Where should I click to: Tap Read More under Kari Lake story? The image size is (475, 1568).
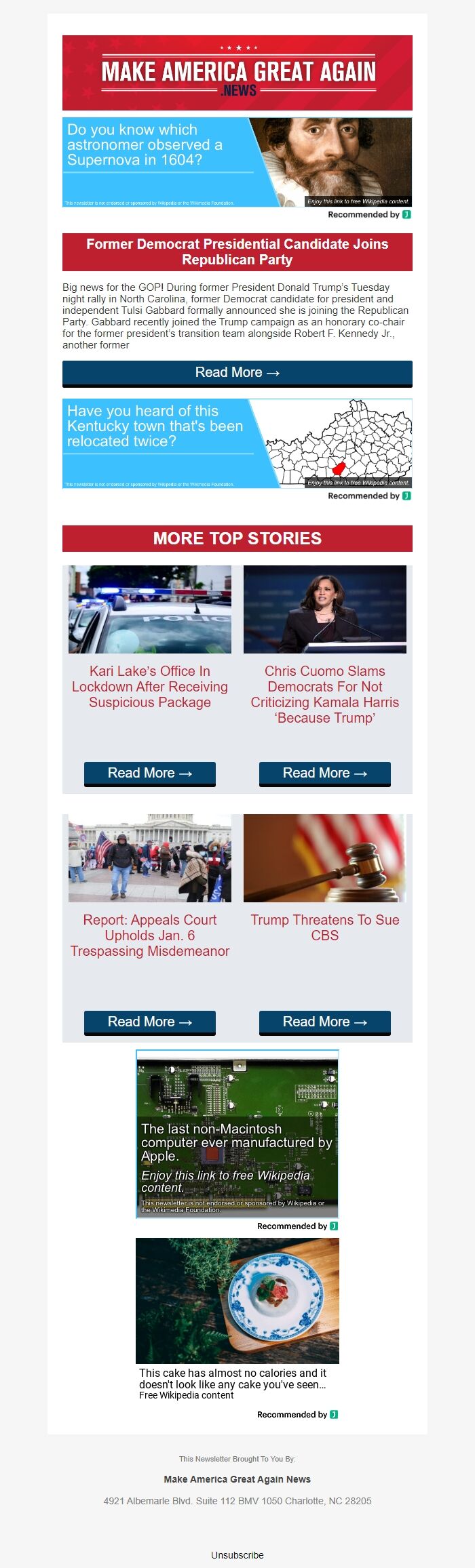point(149,773)
